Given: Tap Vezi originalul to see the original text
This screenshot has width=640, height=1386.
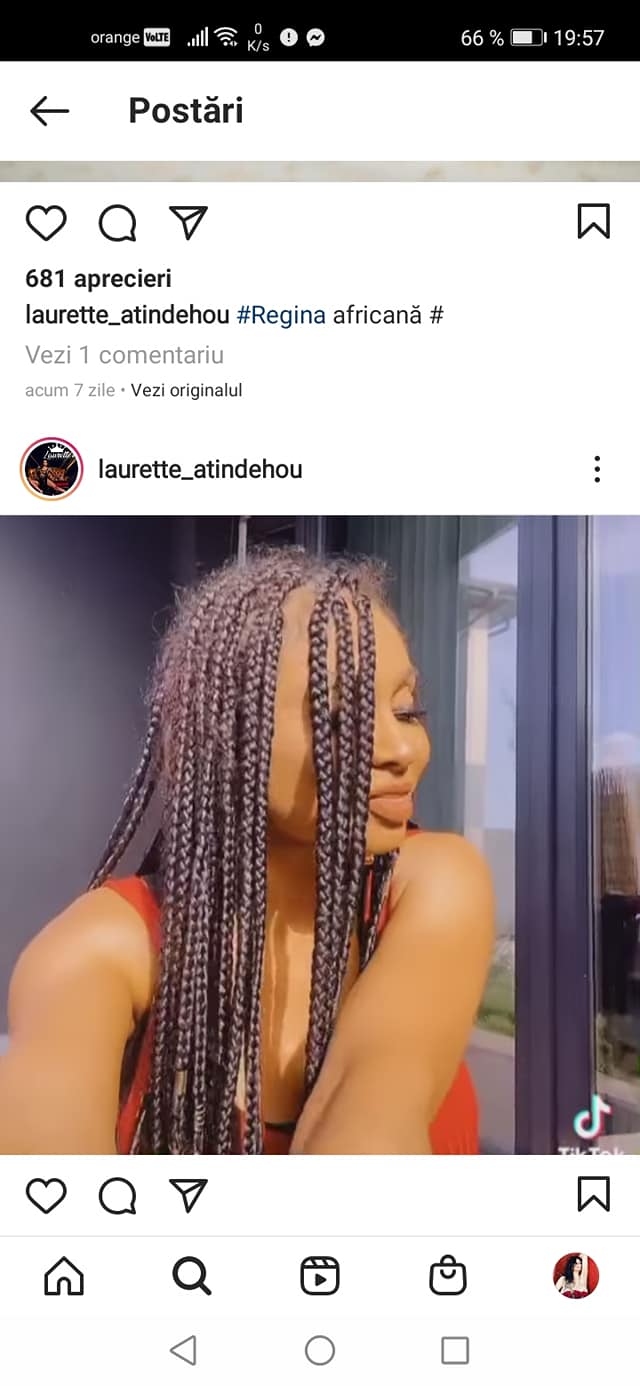Looking at the screenshot, I should (x=186, y=390).
